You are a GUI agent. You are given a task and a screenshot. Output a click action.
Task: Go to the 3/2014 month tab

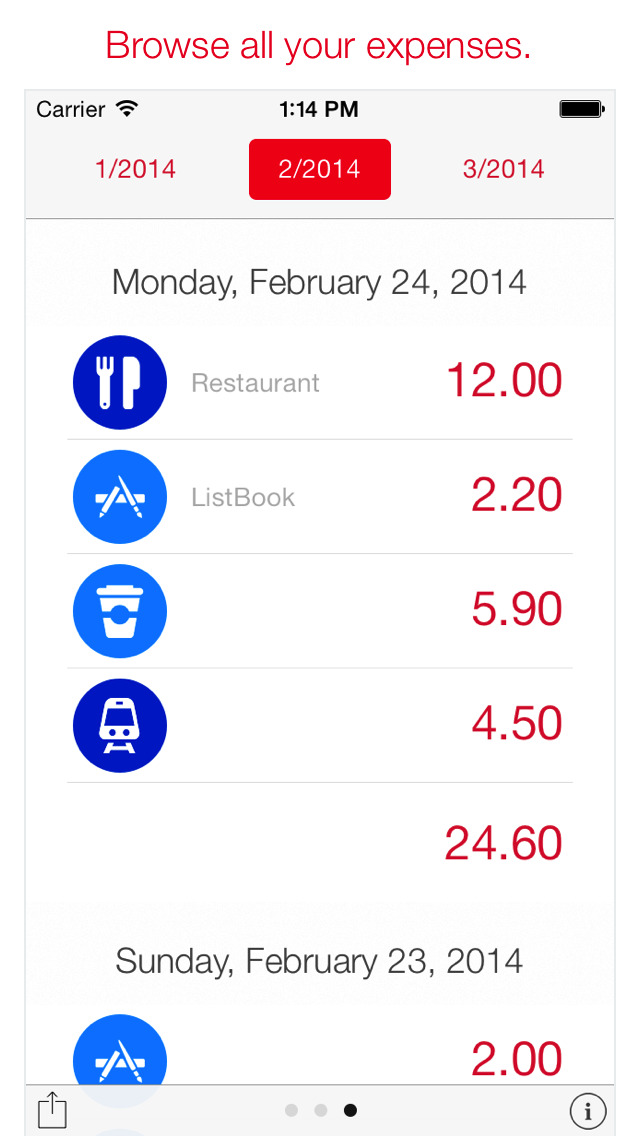point(504,170)
